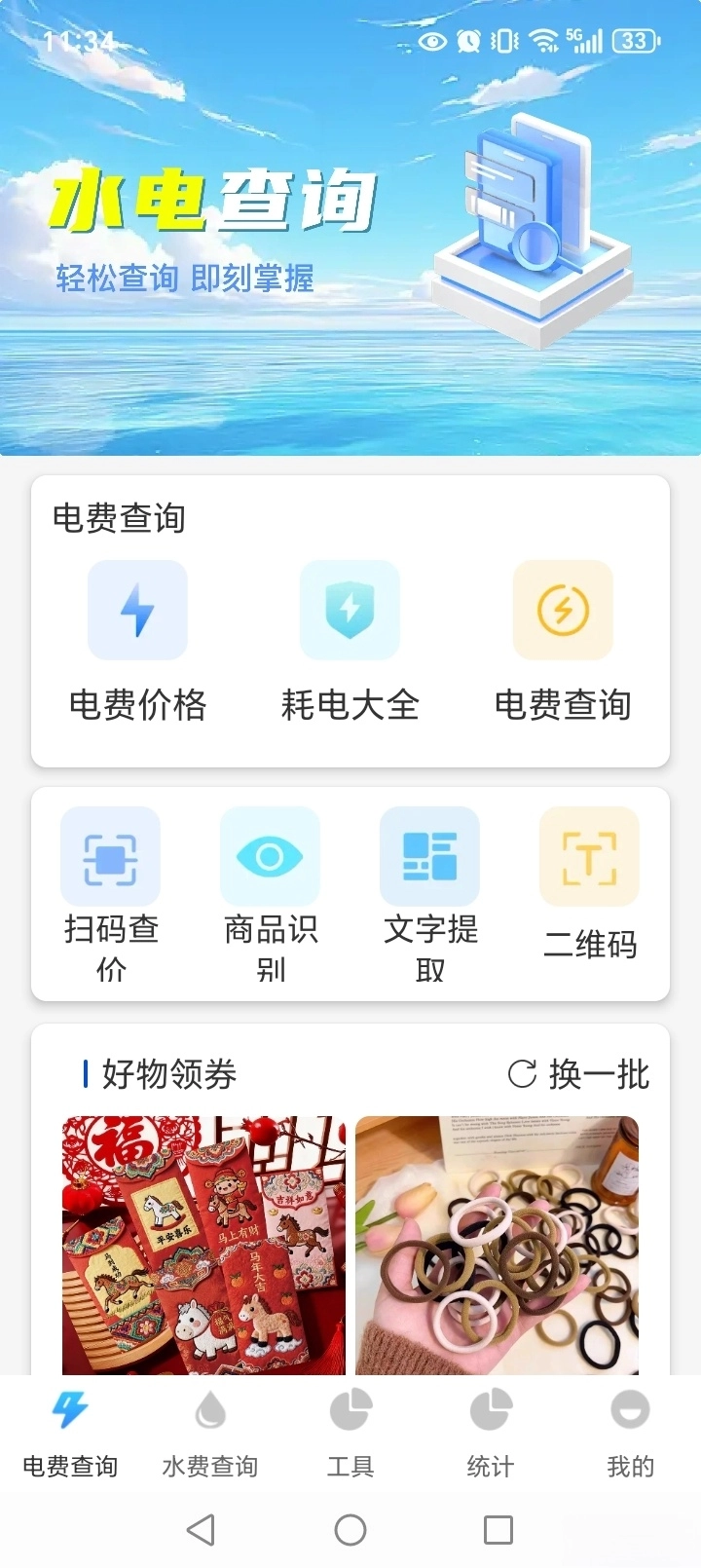Open the 文字提取 text extraction tool
Viewport: 701px width, 1568px height.
point(429,856)
